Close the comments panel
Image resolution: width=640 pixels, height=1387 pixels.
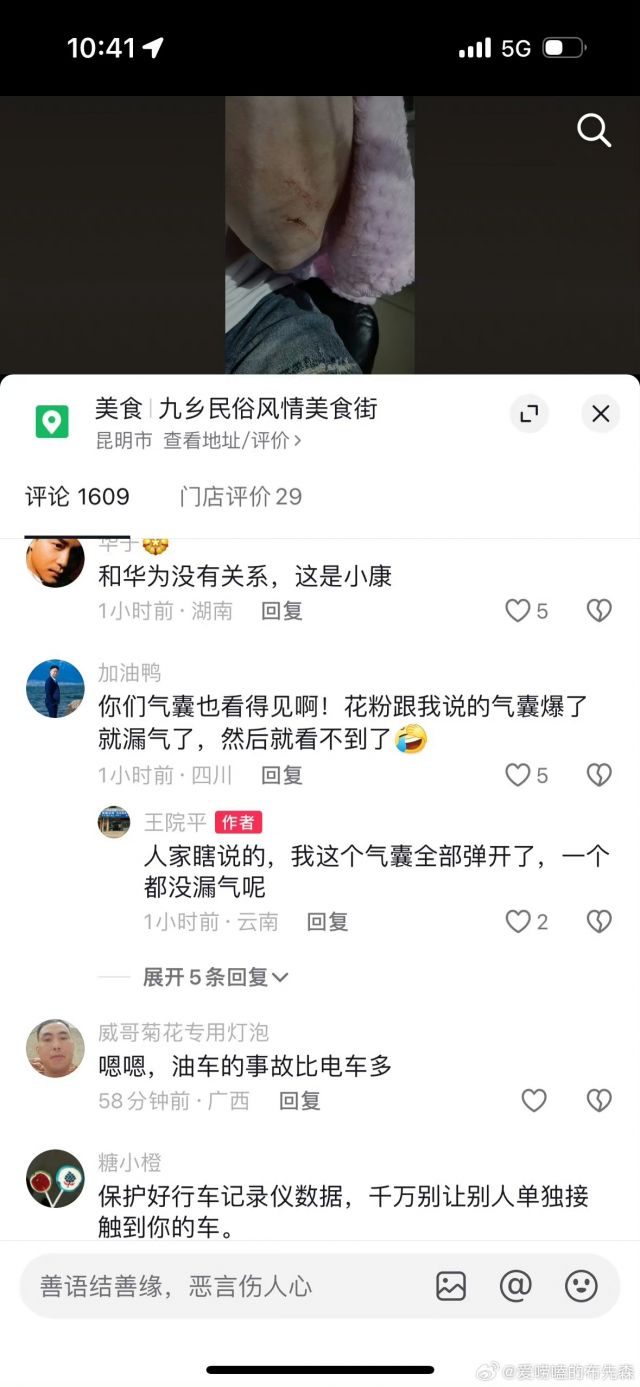click(600, 413)
